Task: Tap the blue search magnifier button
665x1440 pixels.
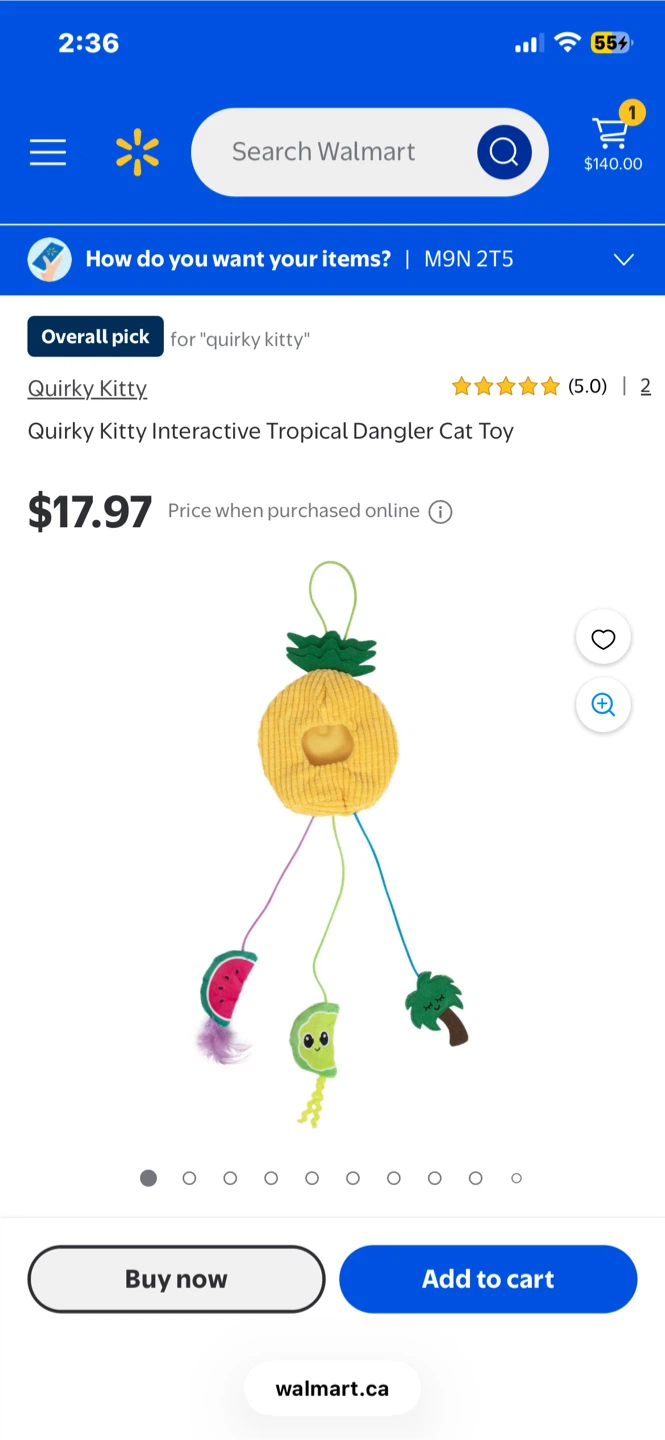Action: (504, 152)
